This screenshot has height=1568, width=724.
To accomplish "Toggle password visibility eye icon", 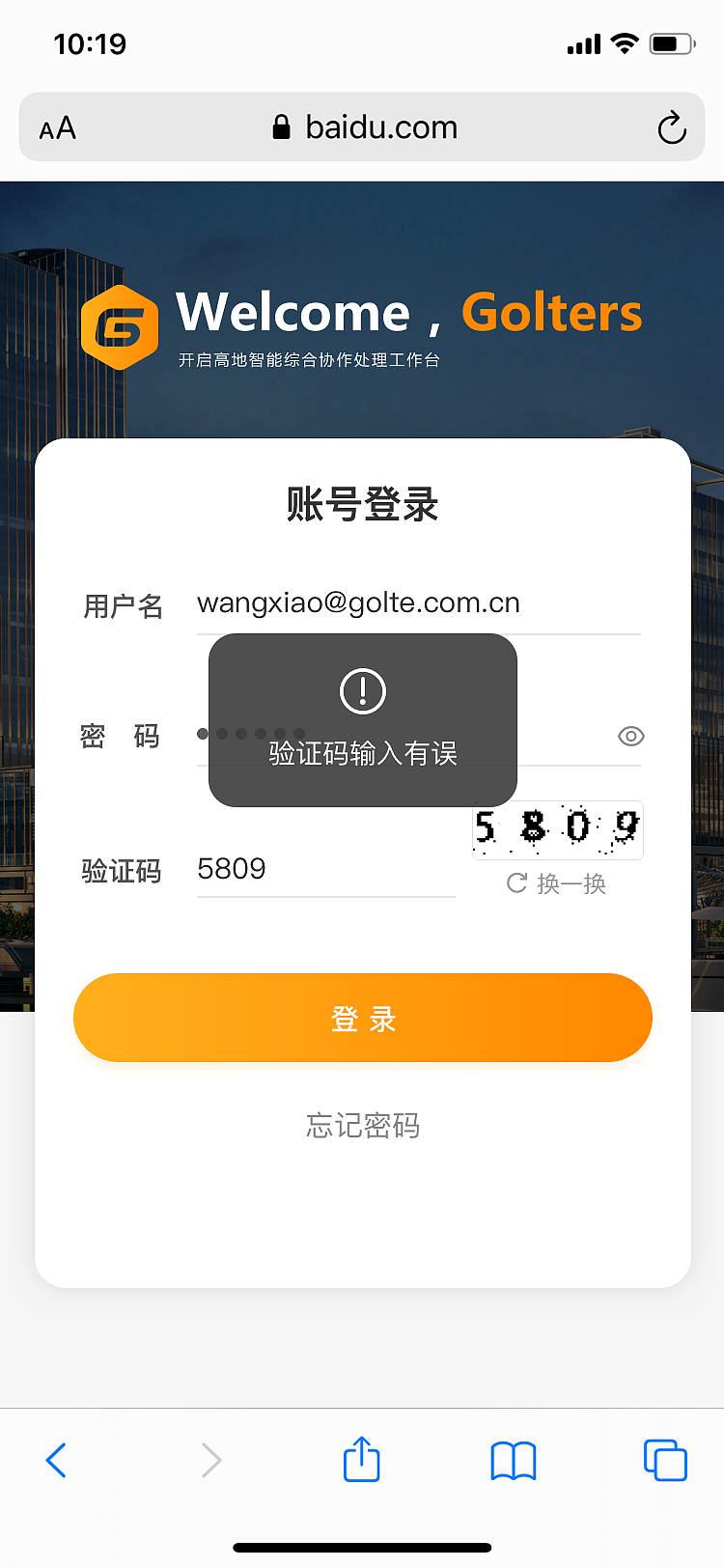I will click(630, 737).
